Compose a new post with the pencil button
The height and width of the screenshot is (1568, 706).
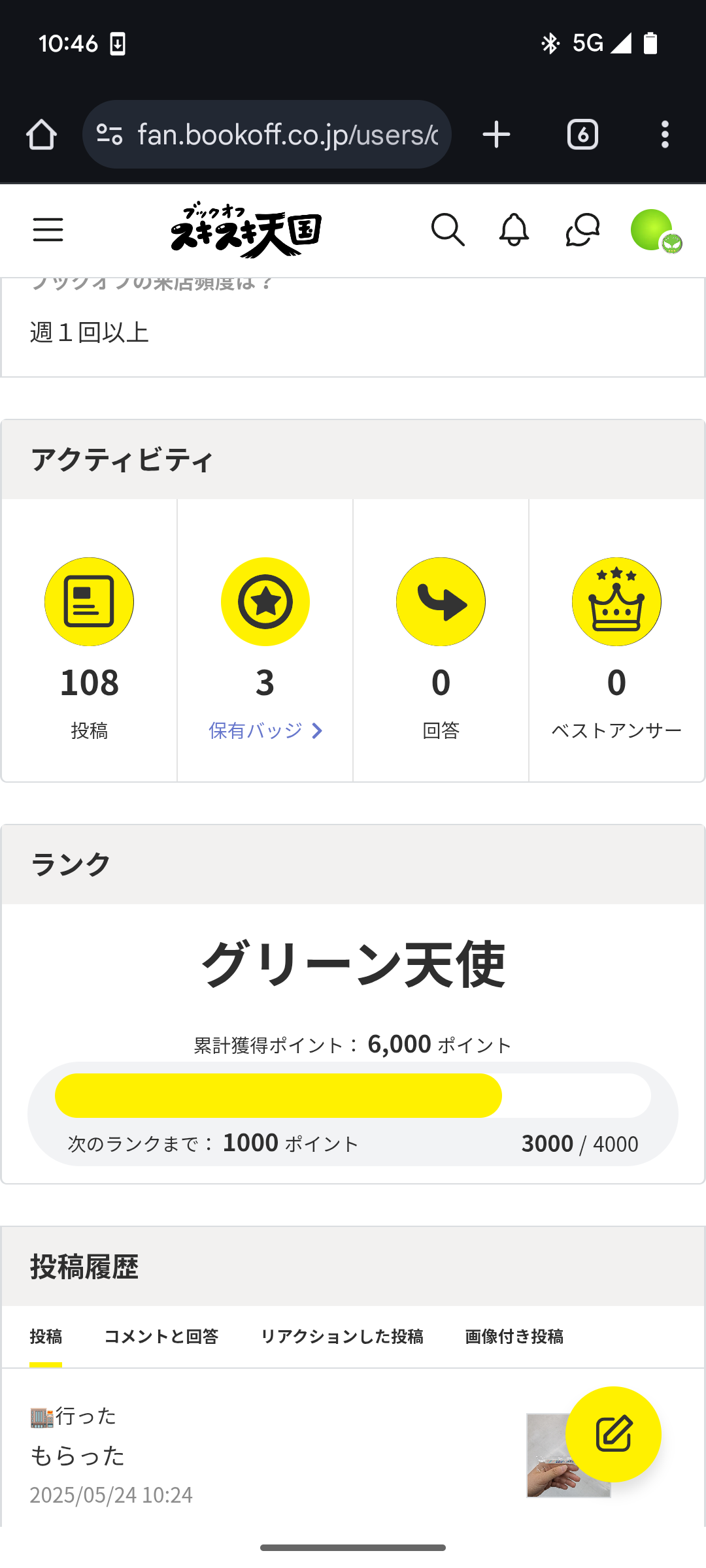pos(613,1434)
